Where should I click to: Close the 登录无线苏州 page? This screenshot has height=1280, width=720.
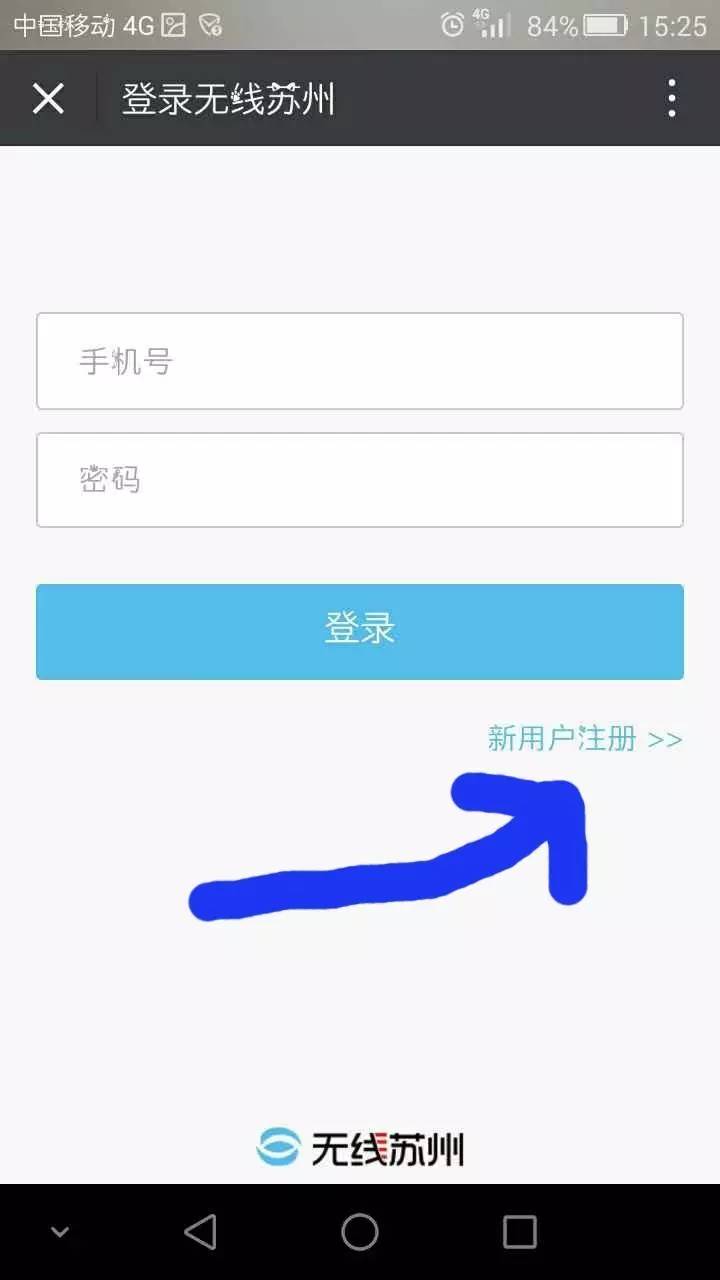tap(48, 99)
